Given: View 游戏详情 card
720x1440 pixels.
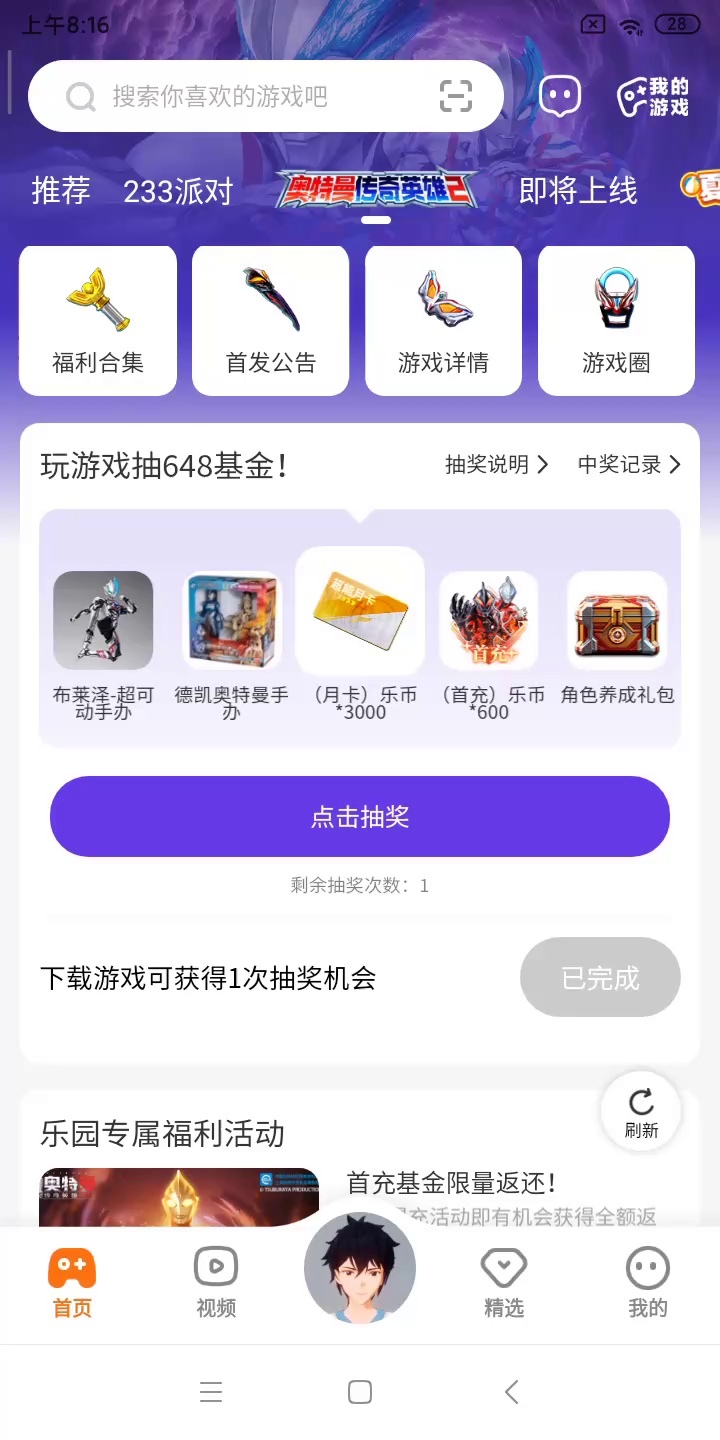Looking at the screenshot, I should click(x=443, y=320).
